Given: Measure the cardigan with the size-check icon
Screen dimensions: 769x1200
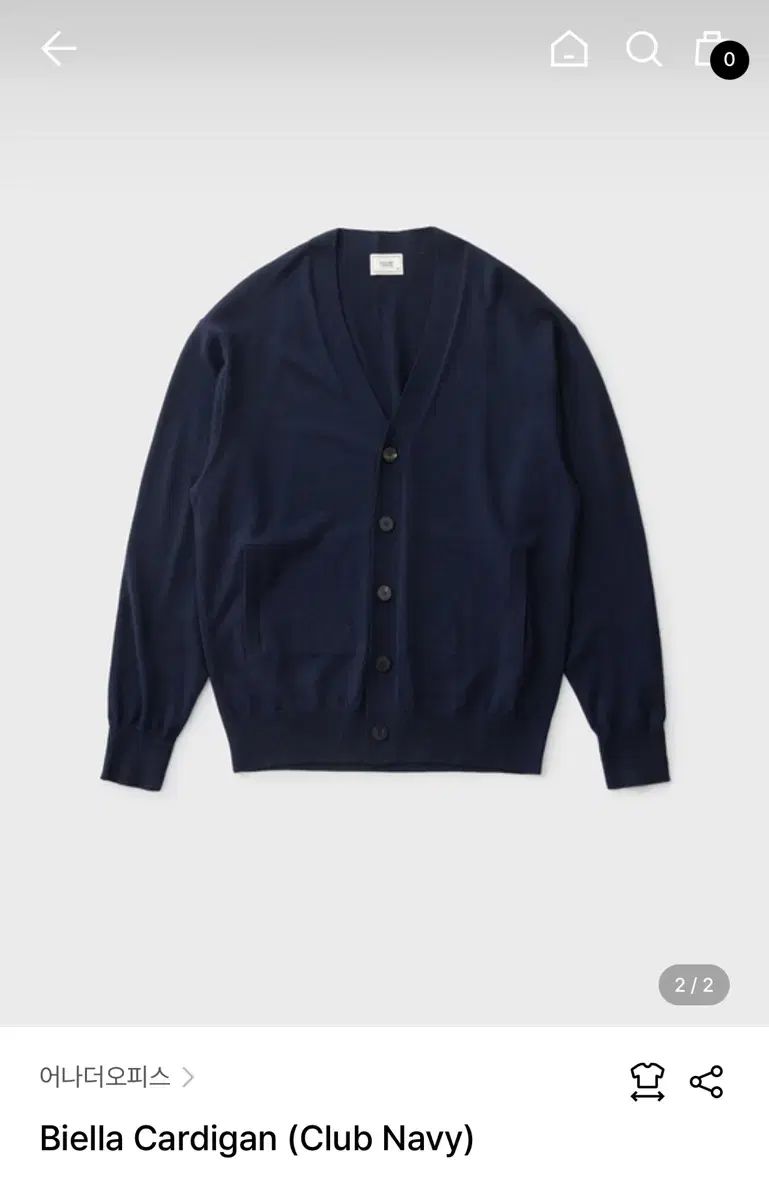Looking at the screenshot, I should click(x=649, y=1080).
